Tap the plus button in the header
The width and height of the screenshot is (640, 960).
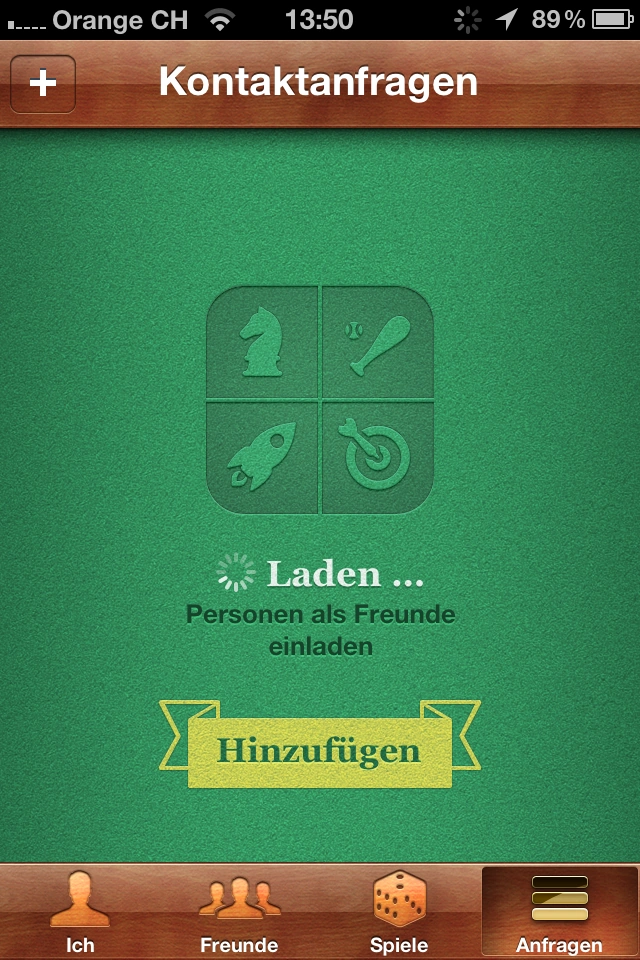[x=43, y=84]
